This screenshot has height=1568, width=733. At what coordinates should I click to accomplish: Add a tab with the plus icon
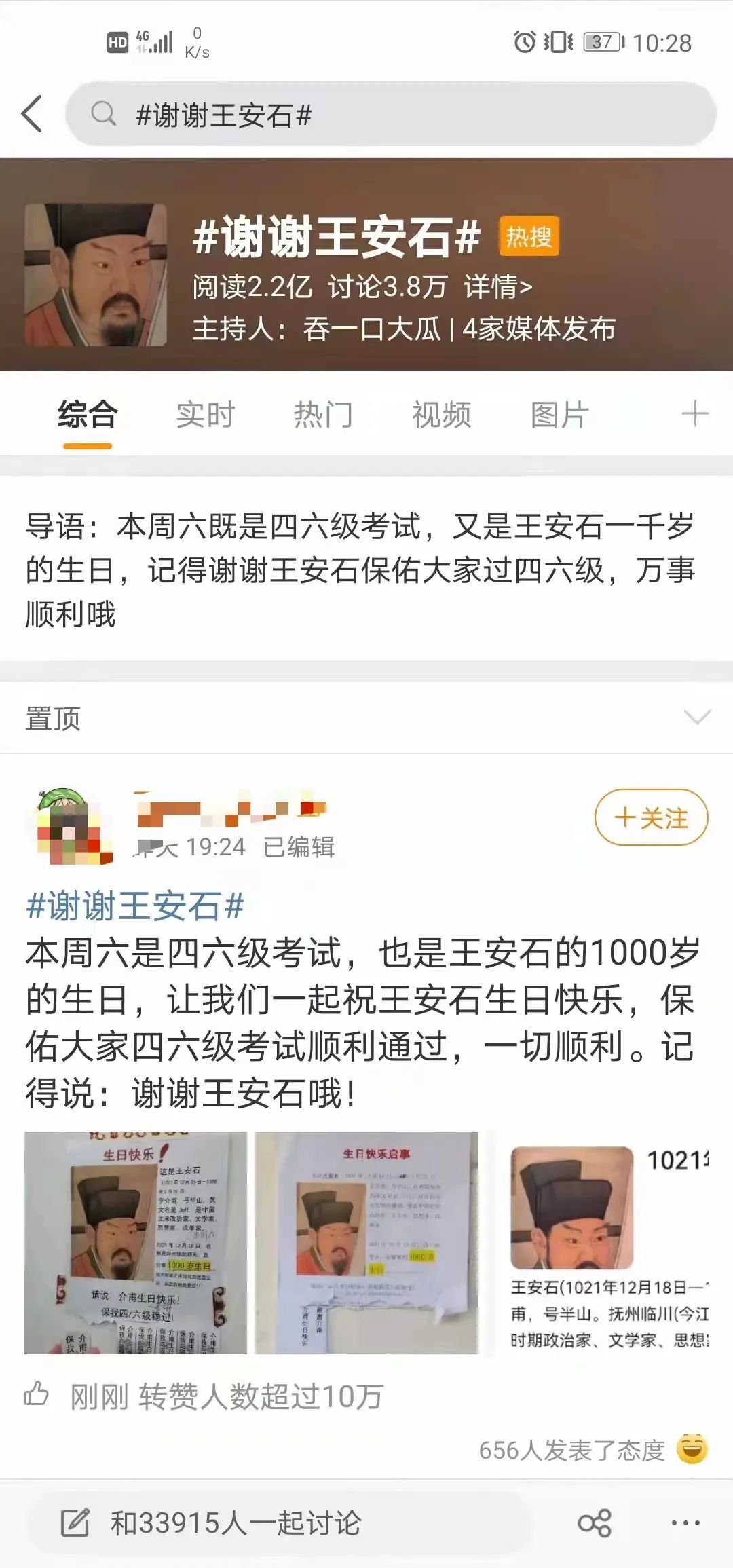(x=694, y=414)
